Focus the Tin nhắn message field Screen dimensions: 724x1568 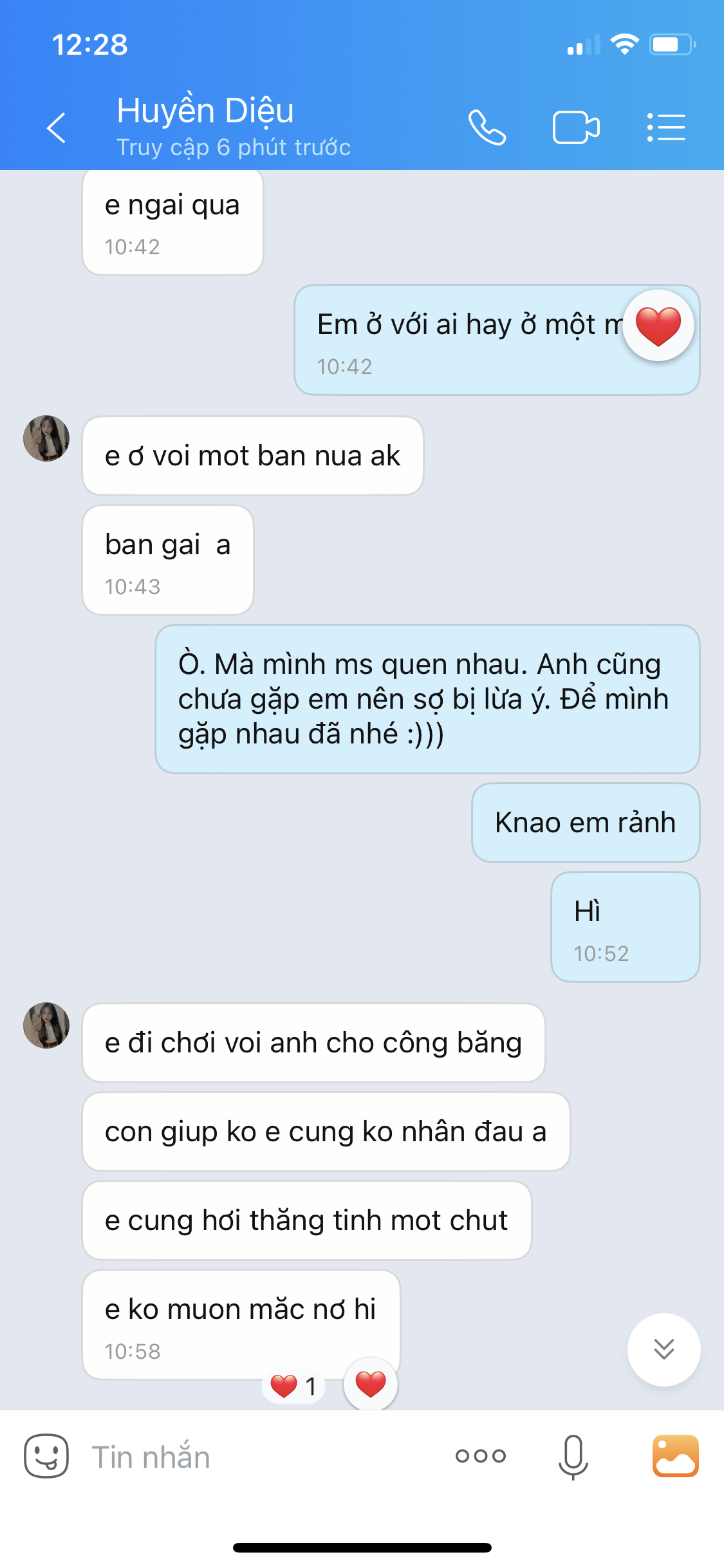click(257, 1457)
